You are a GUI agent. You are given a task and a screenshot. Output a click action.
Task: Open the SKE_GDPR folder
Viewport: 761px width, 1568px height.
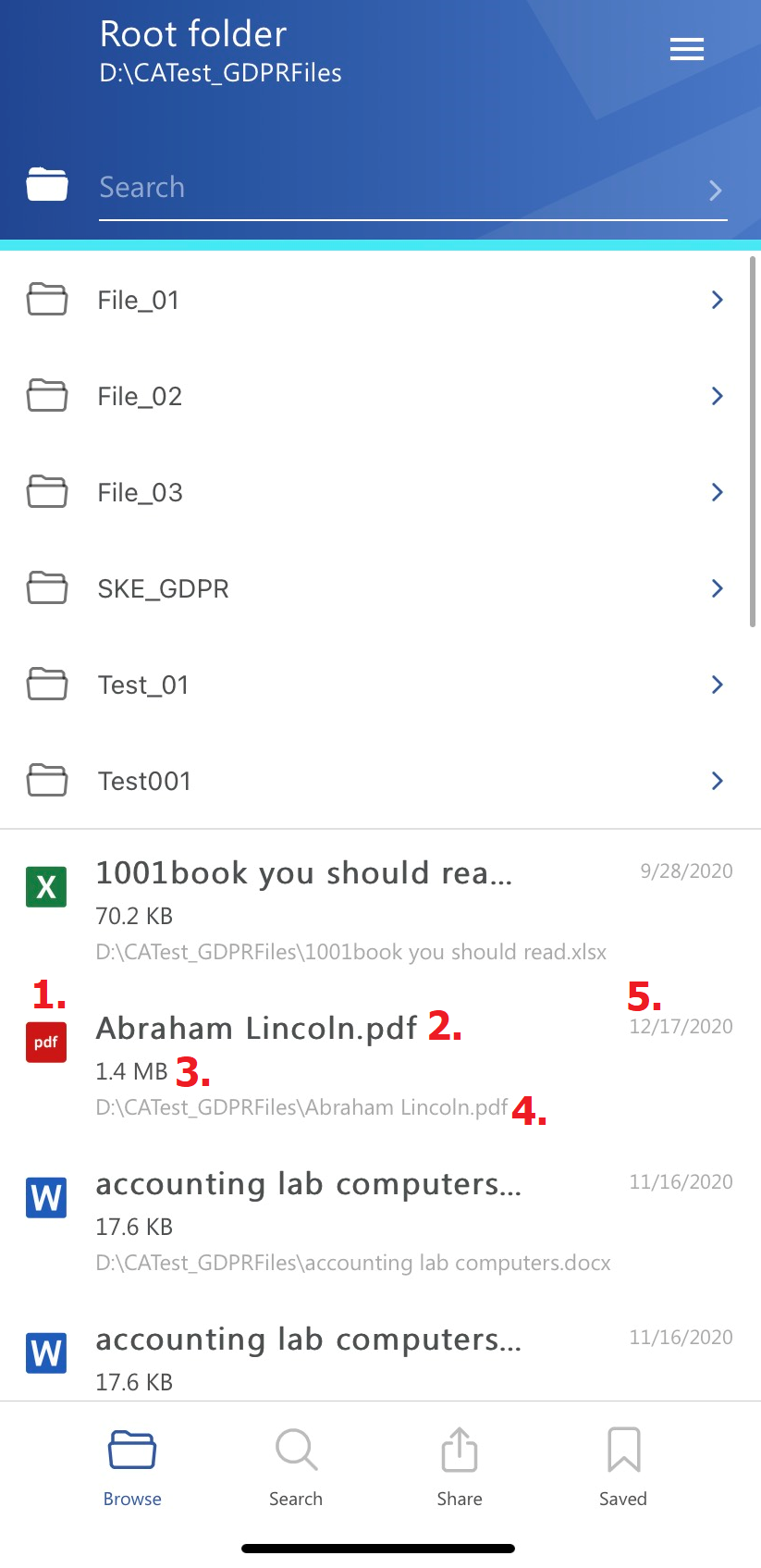370,588
